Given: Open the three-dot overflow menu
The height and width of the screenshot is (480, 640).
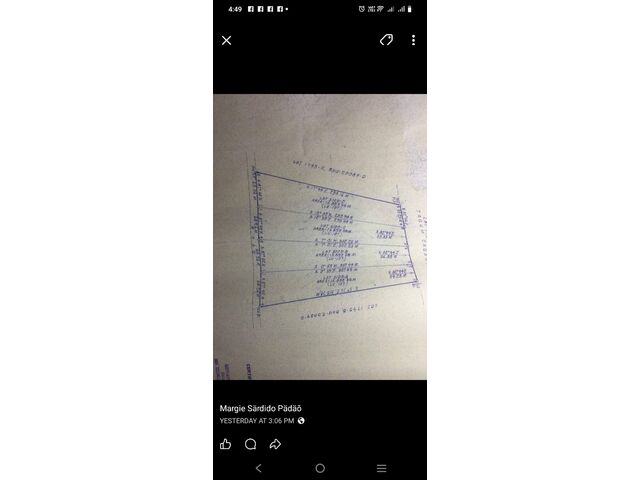Looking at the screenshot, I should (x=413, y=40).
